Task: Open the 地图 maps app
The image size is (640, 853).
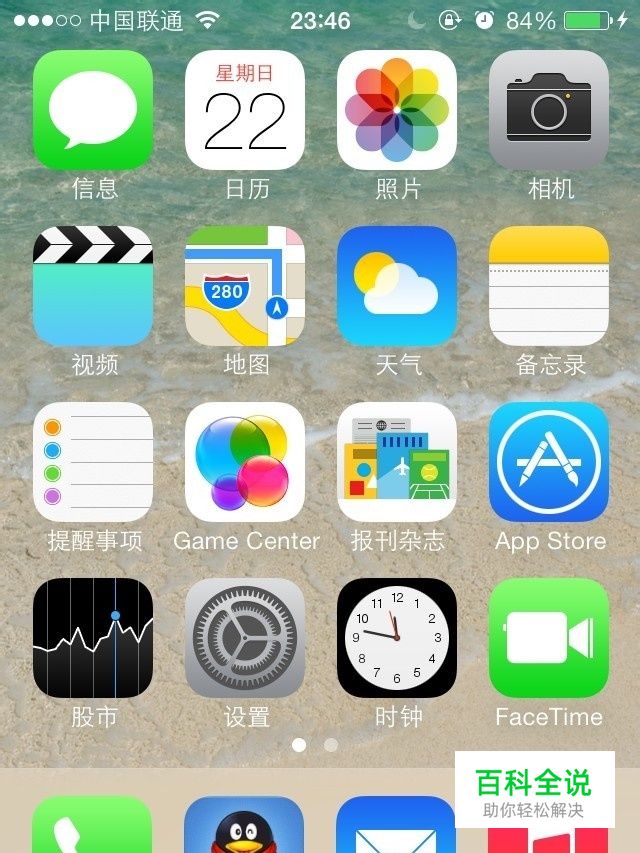Action: click(x=245, y=286)
